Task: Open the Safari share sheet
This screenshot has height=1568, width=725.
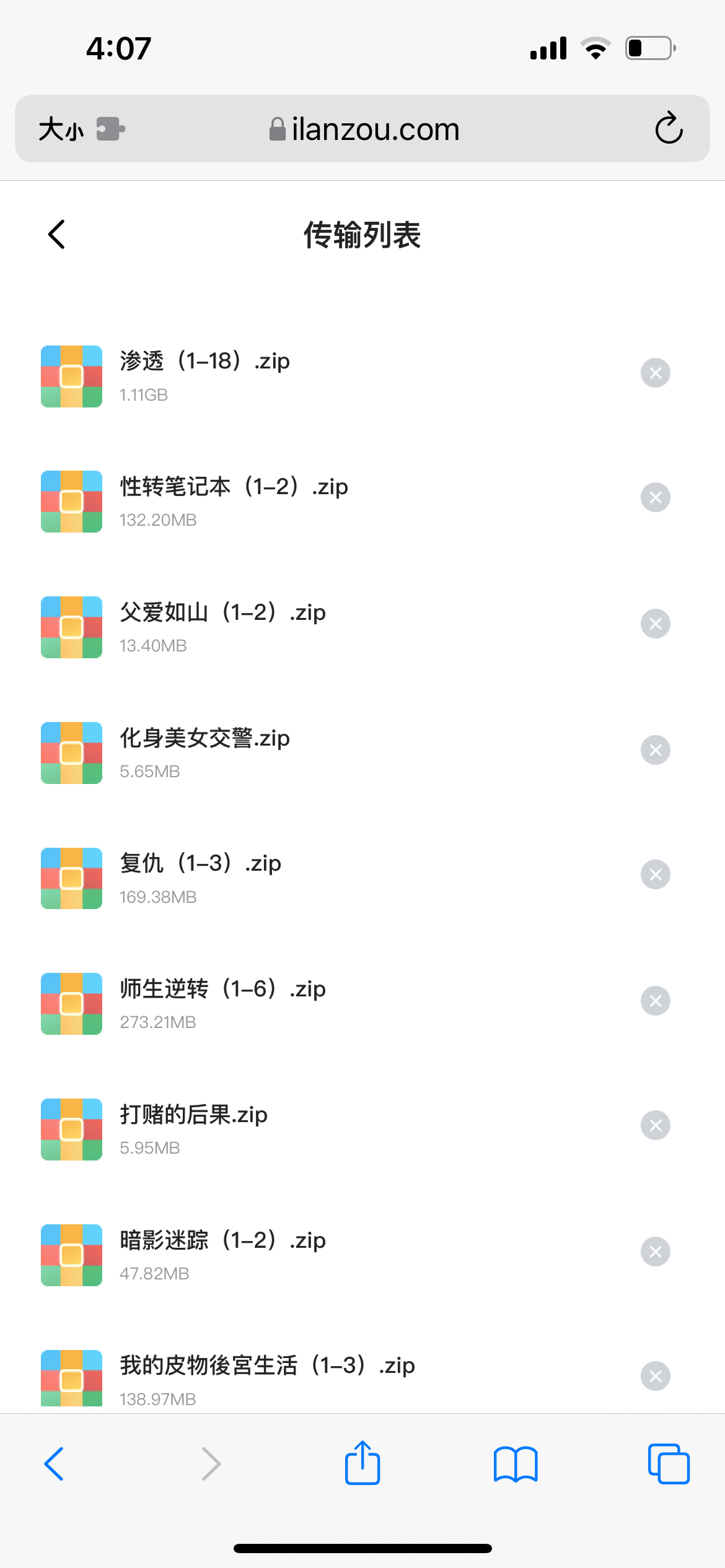Action: (x=362, y=1463)
